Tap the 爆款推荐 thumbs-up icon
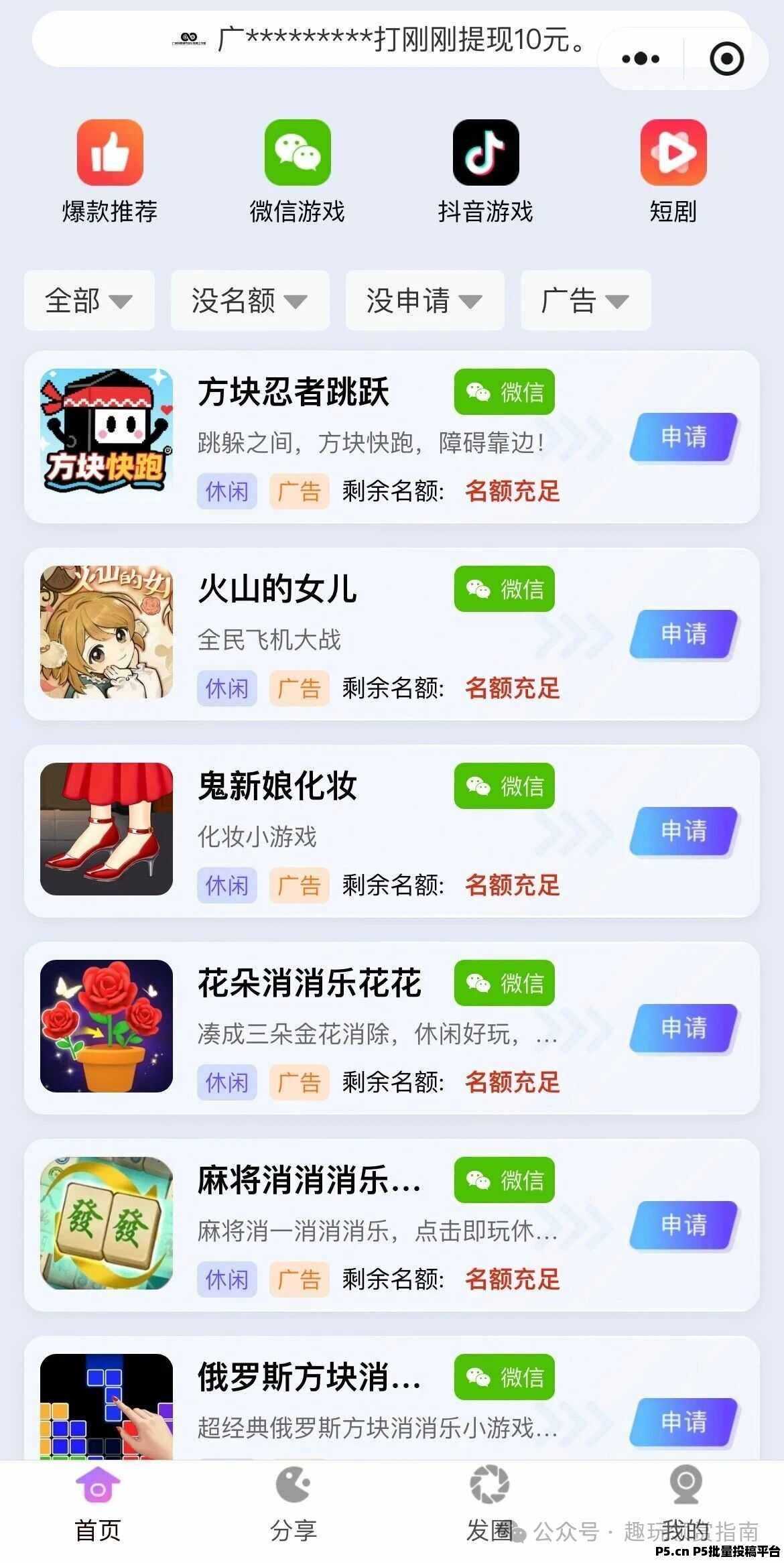The height and width of the screenshot is (1563, 784). click(109, 153)
